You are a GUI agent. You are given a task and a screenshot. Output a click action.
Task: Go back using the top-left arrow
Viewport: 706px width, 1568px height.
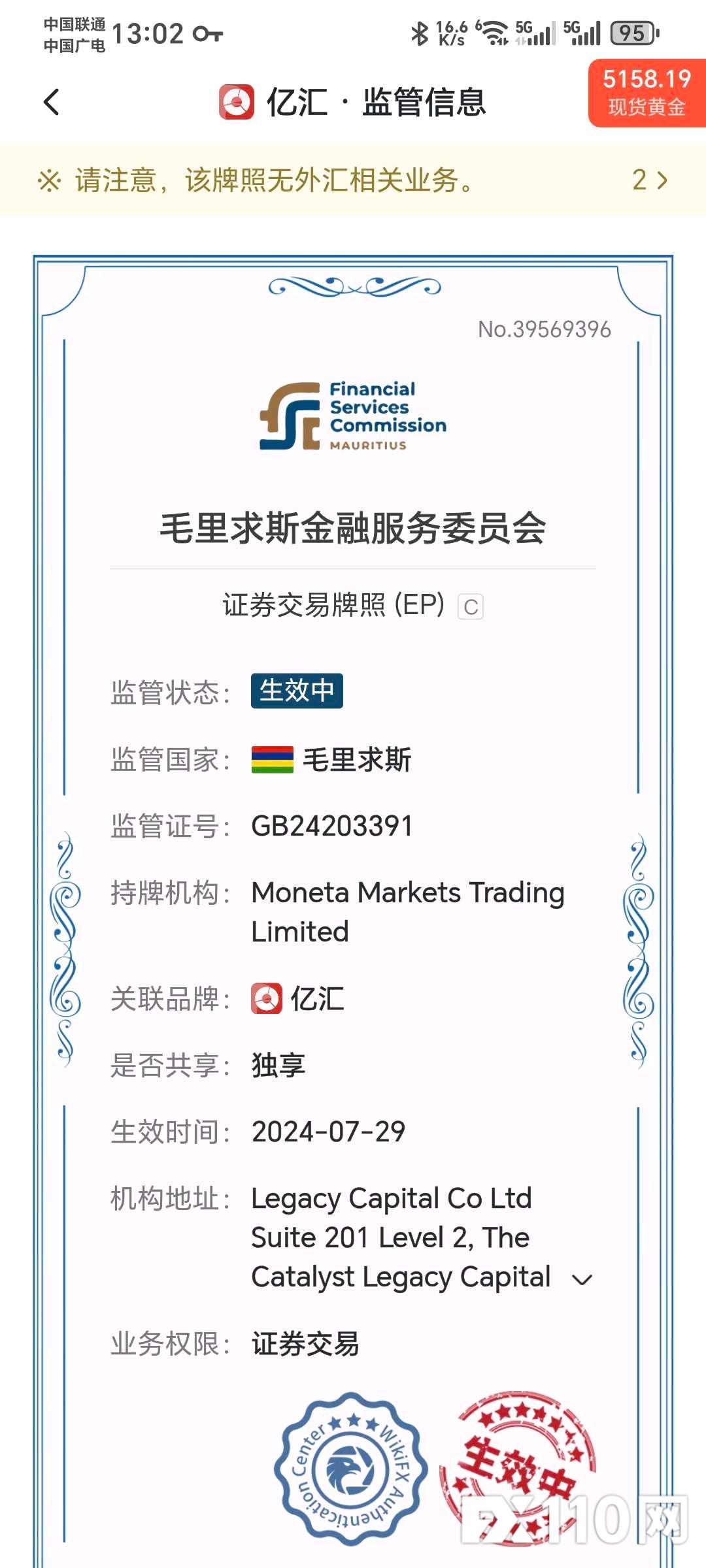click(52, 102)
